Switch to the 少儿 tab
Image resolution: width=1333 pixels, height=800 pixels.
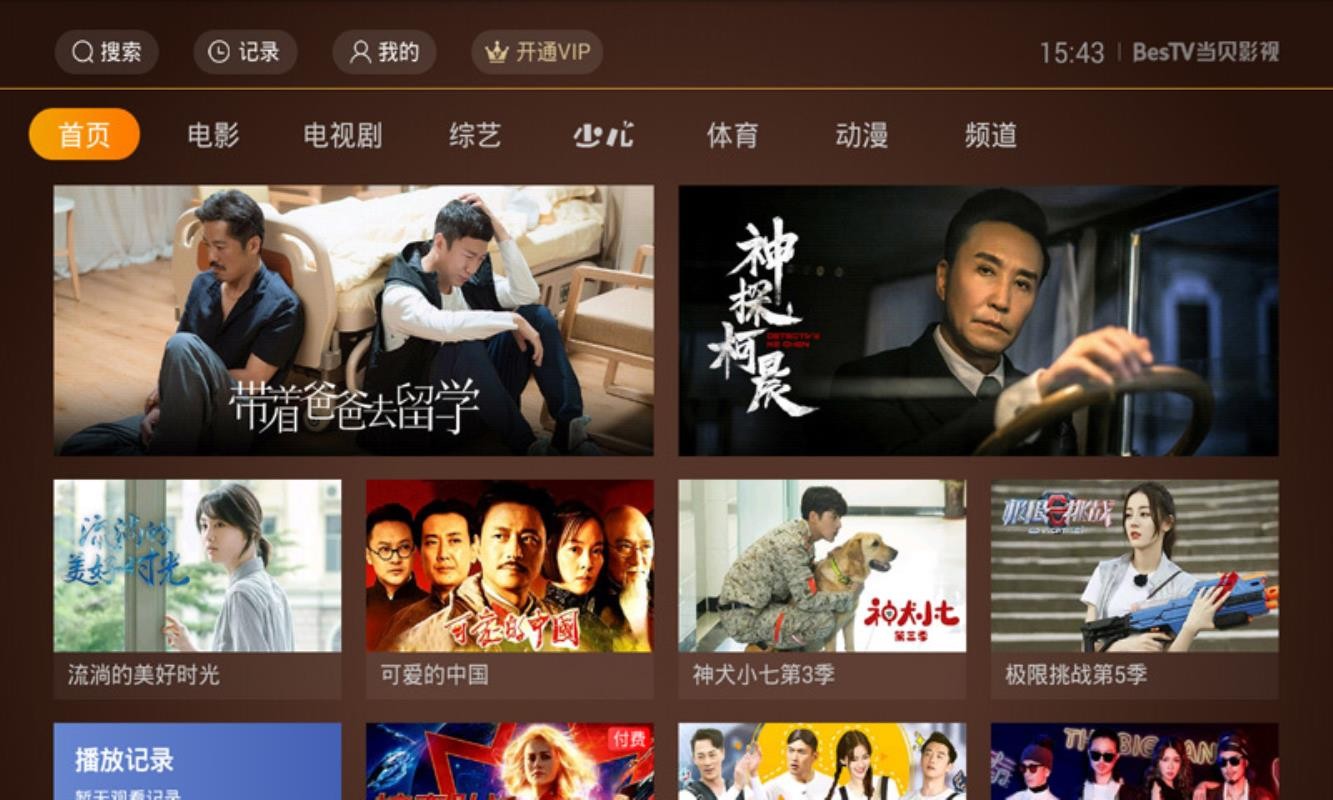point(603,135)
